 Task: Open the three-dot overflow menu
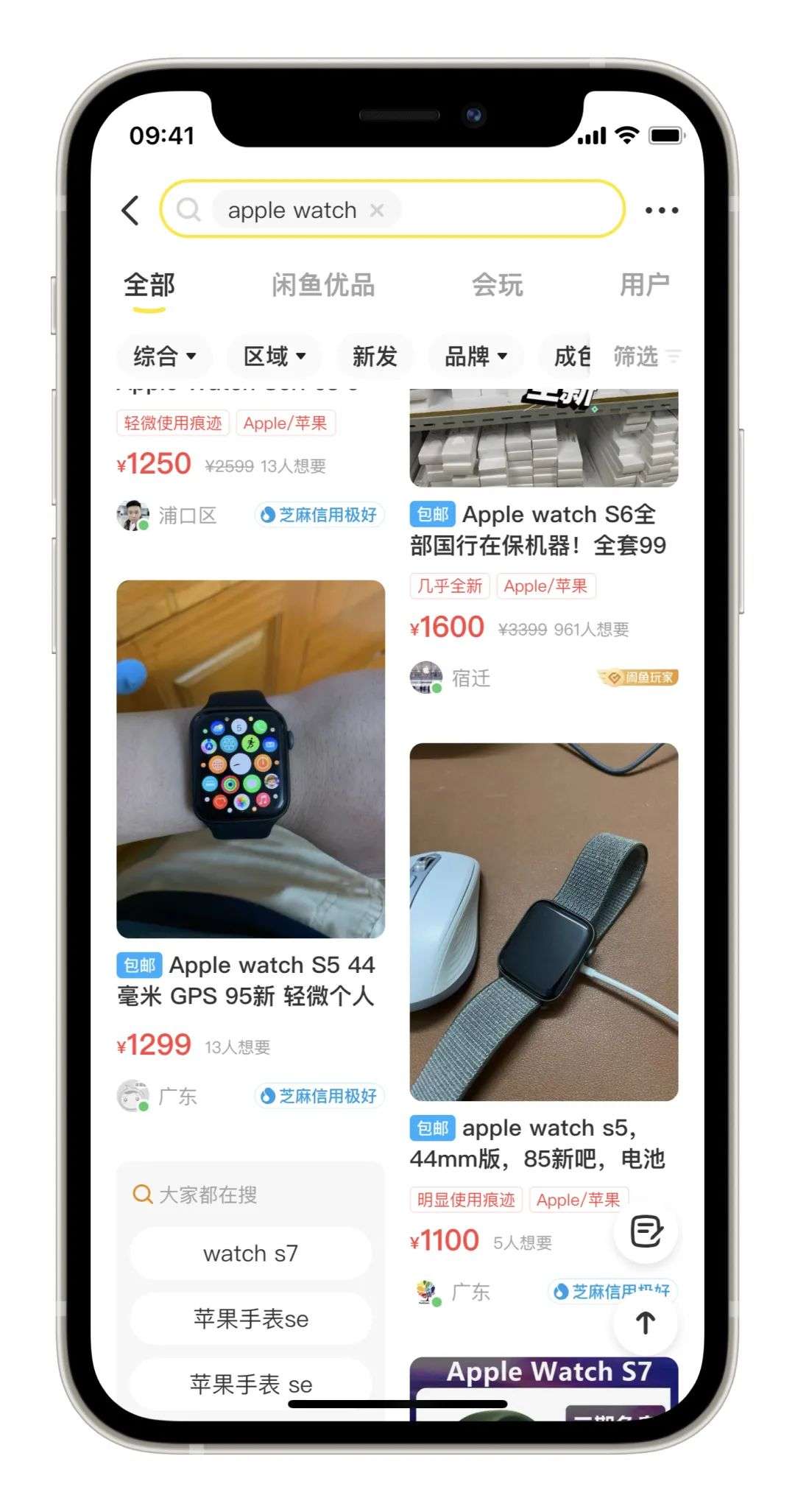[x=661, y=211]
